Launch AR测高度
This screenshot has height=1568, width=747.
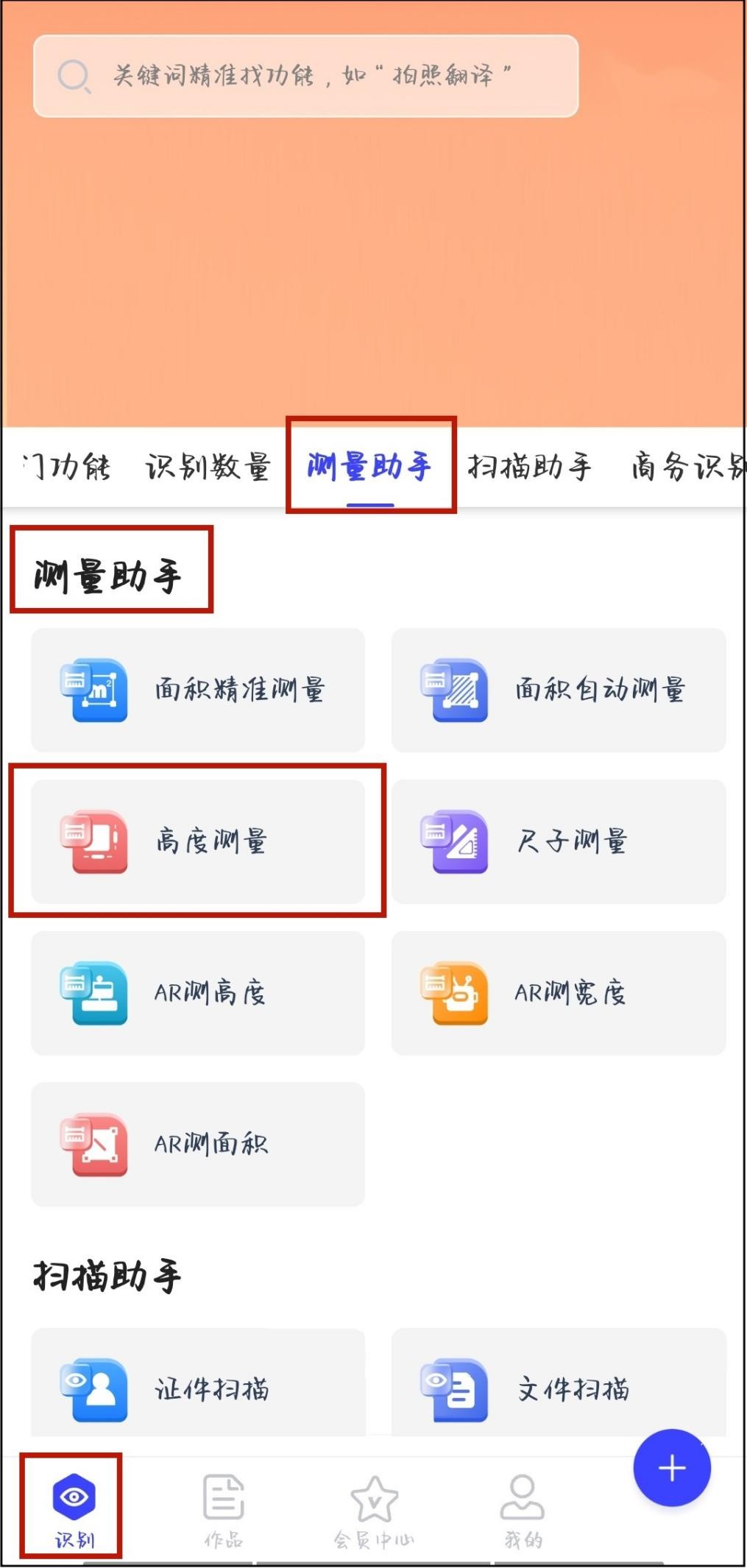click(x=198, y=993)
